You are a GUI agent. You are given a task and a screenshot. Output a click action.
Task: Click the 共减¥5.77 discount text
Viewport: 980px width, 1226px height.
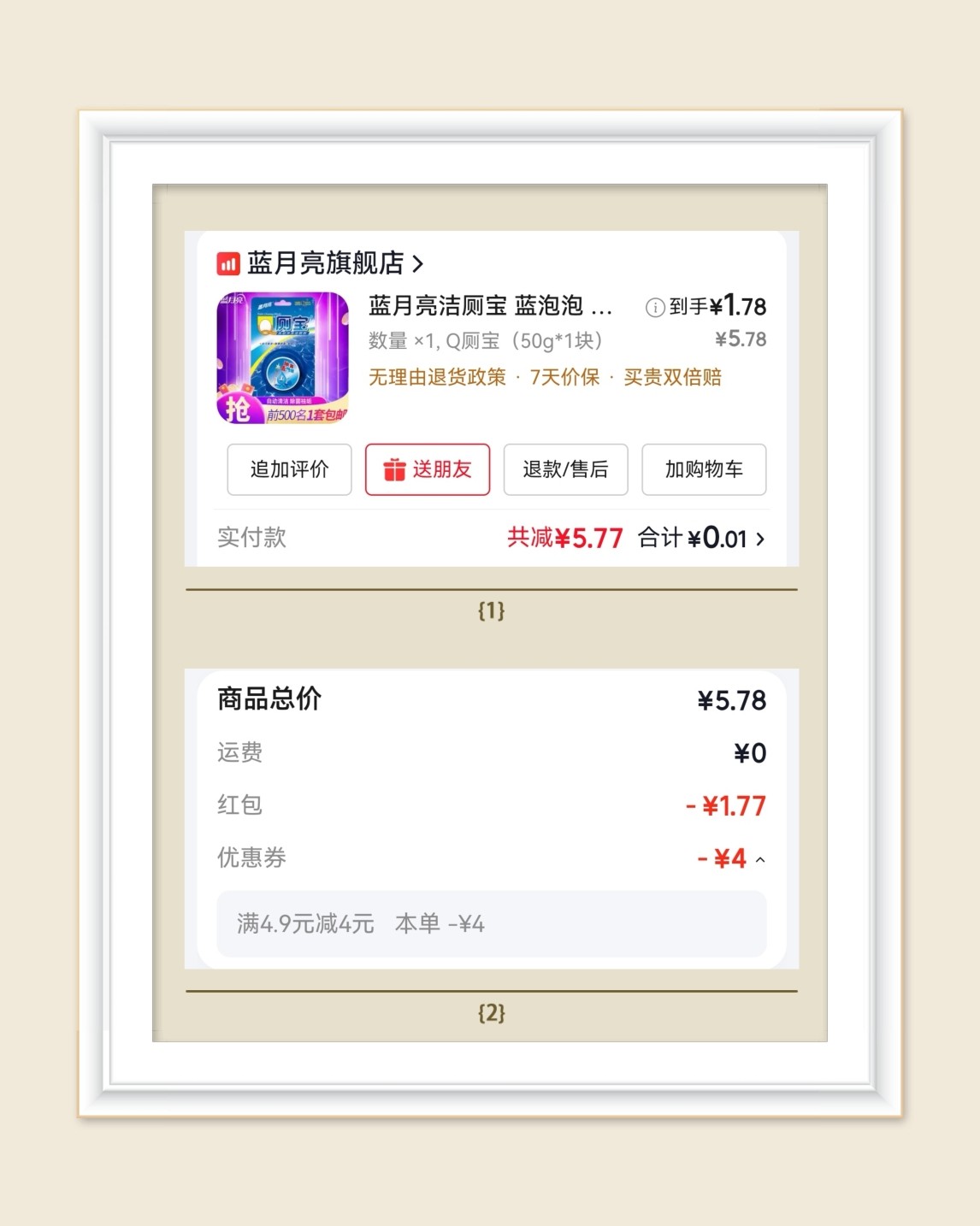point(564,539)
